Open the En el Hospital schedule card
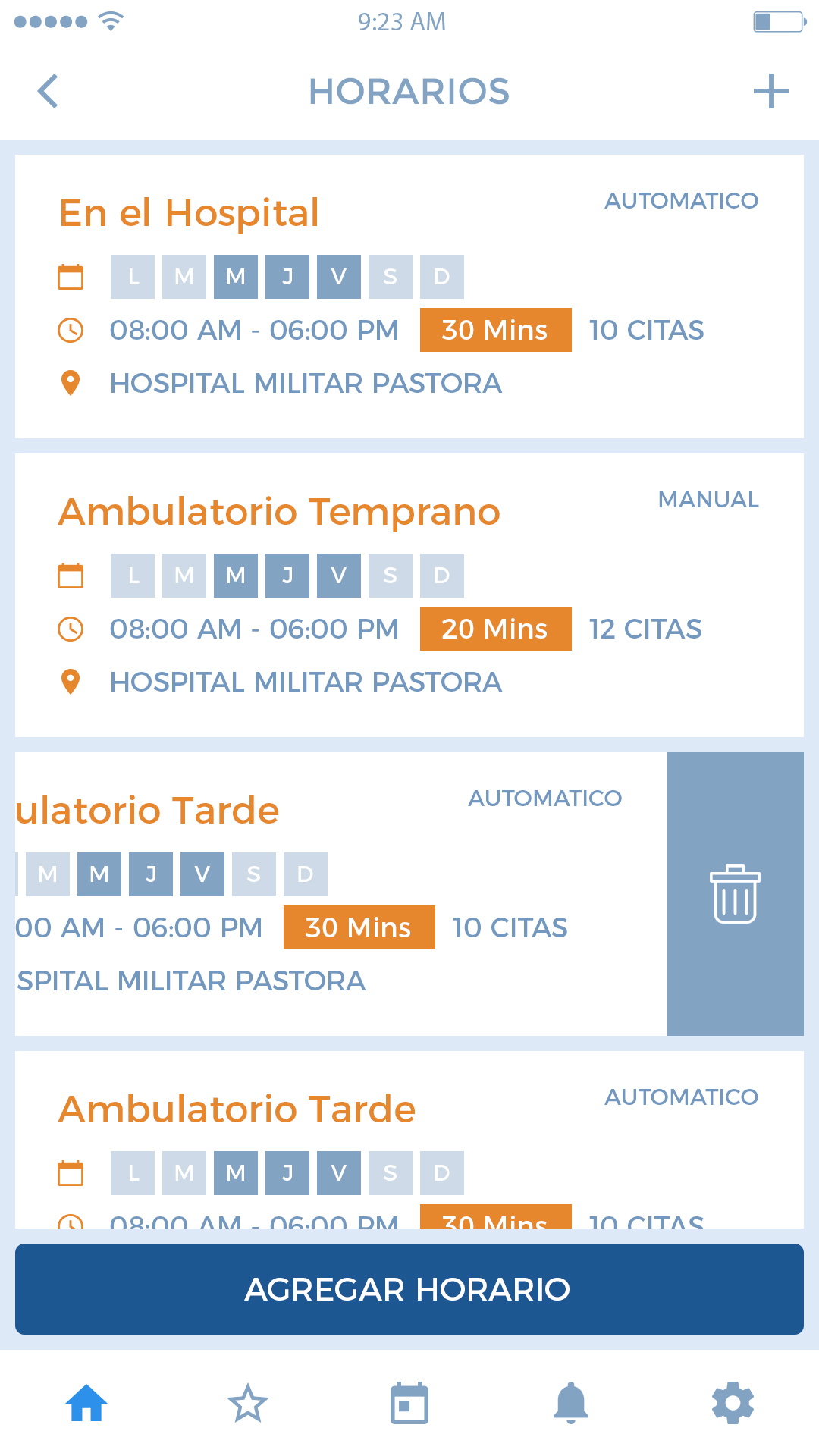 click(x=409, y=297)
